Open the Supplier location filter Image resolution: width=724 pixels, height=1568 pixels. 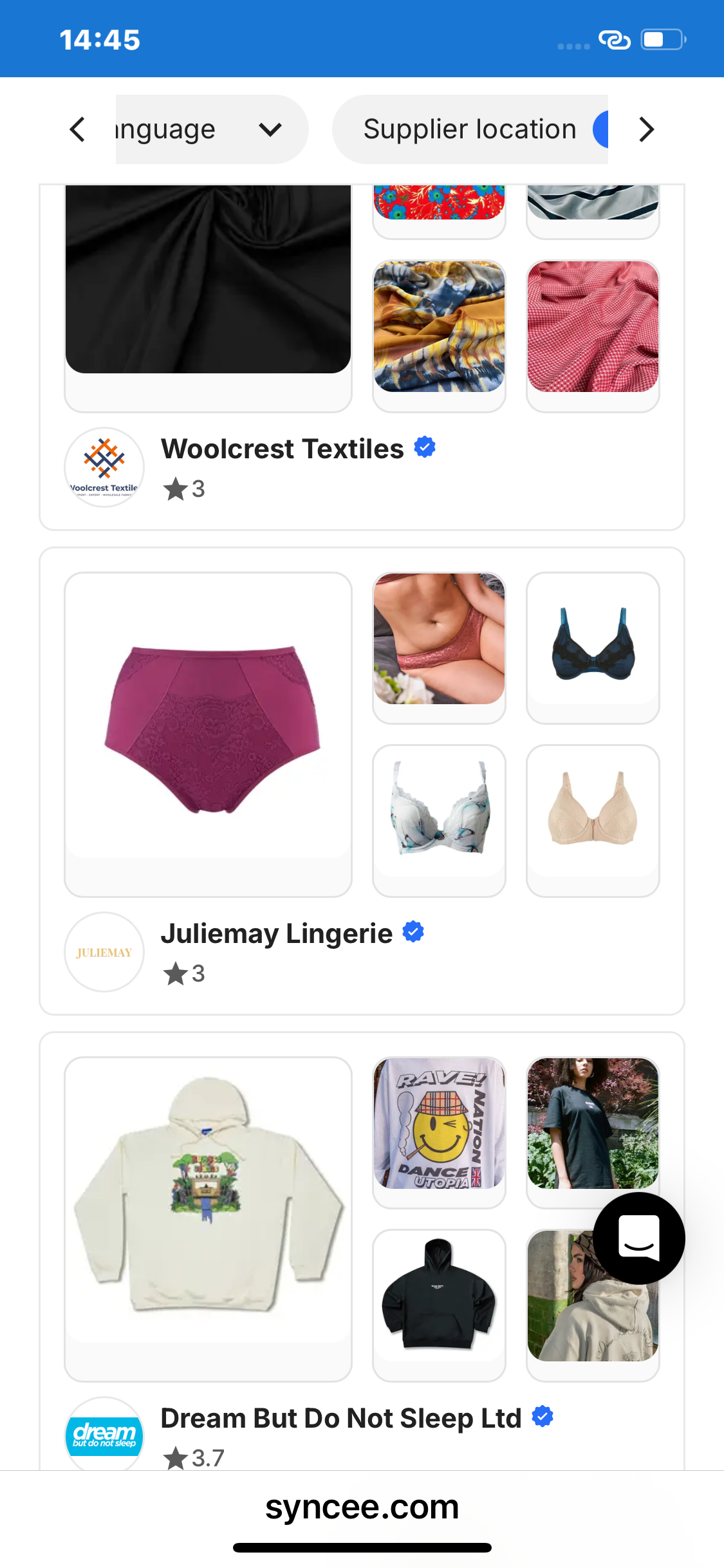pyautogui.click(x=470, y=129)
